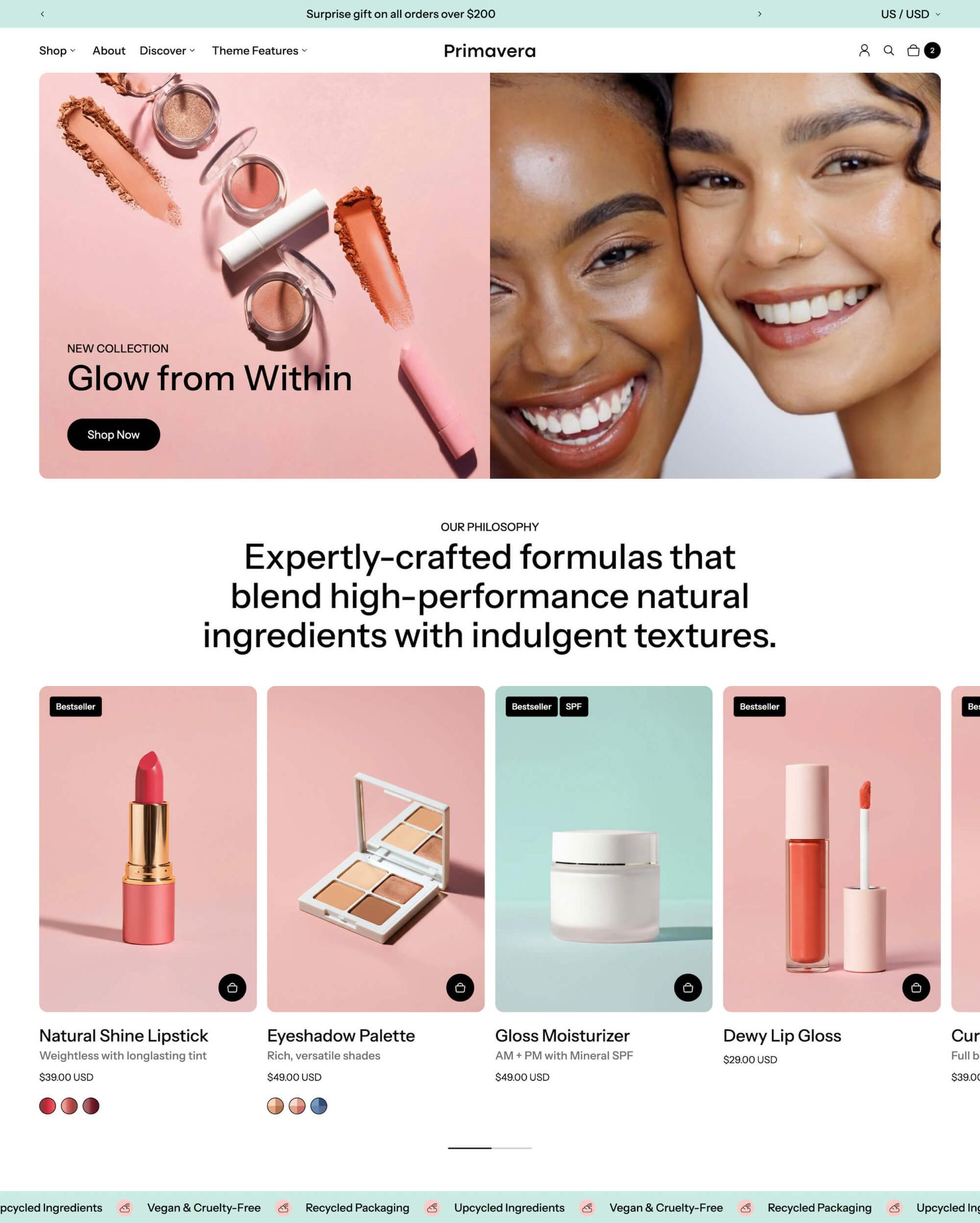Viewport: 980px width, 1223px height.
Task: Tap the Shop Now button
Action: 113,434
